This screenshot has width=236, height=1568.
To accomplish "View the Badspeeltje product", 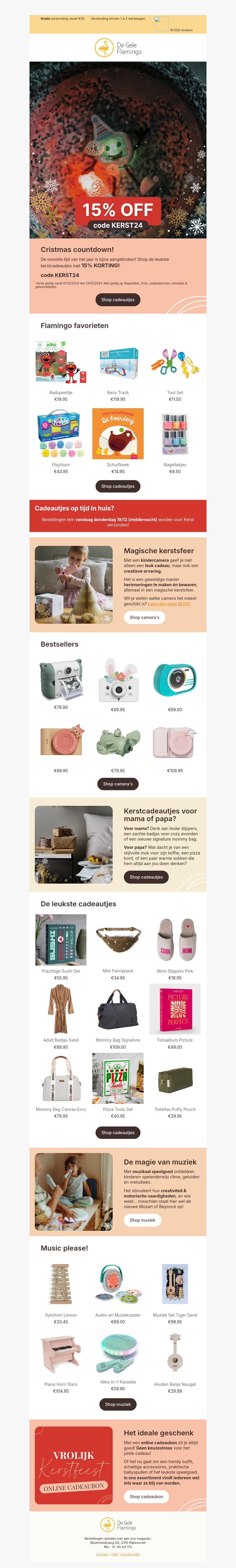I will 61,365.
